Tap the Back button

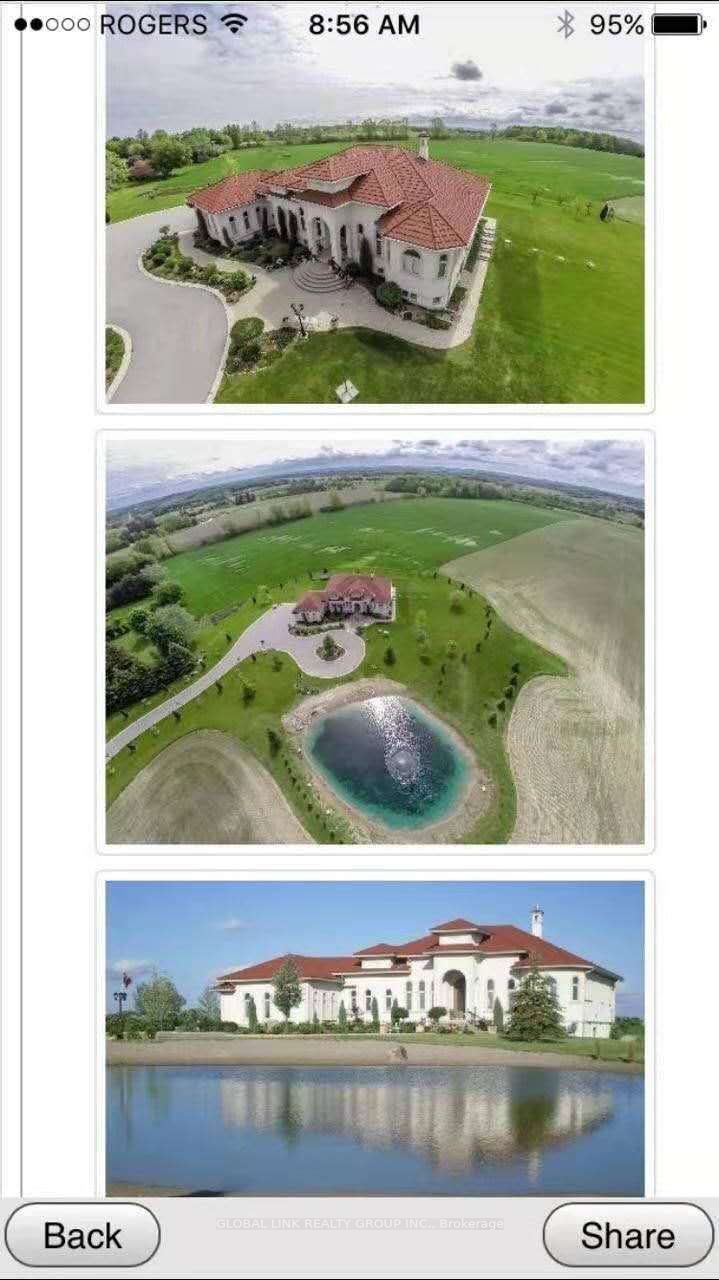tap(82, 1235)
